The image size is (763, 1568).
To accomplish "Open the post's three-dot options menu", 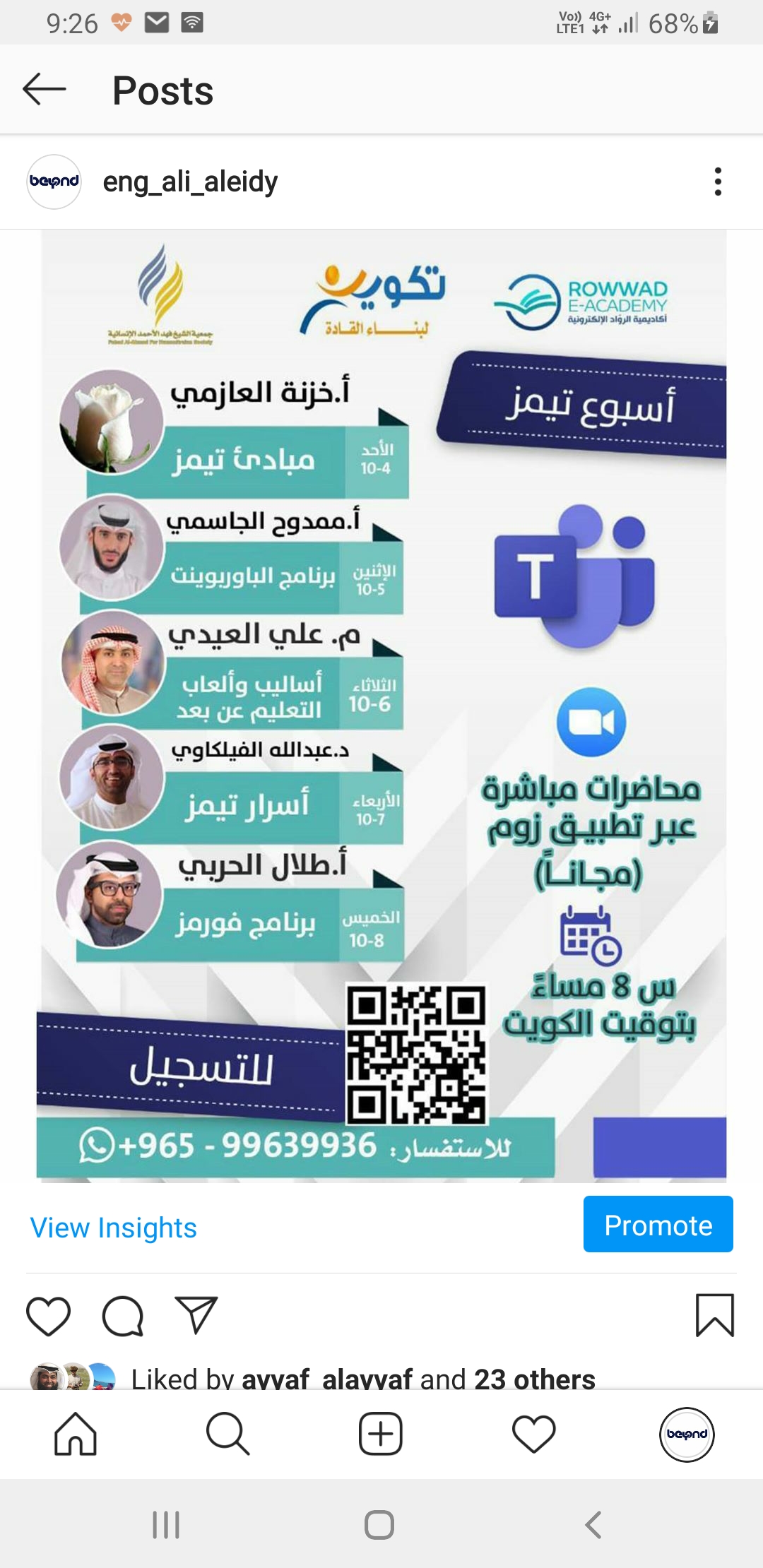I will tap(718, 182).
